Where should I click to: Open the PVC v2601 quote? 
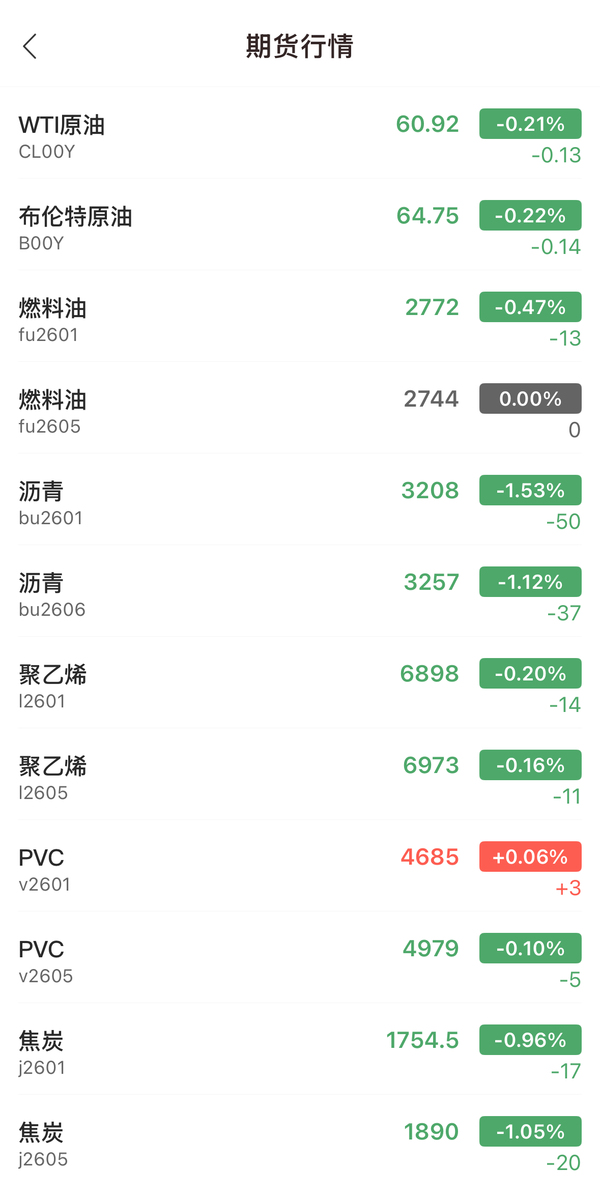pos(300,870)
